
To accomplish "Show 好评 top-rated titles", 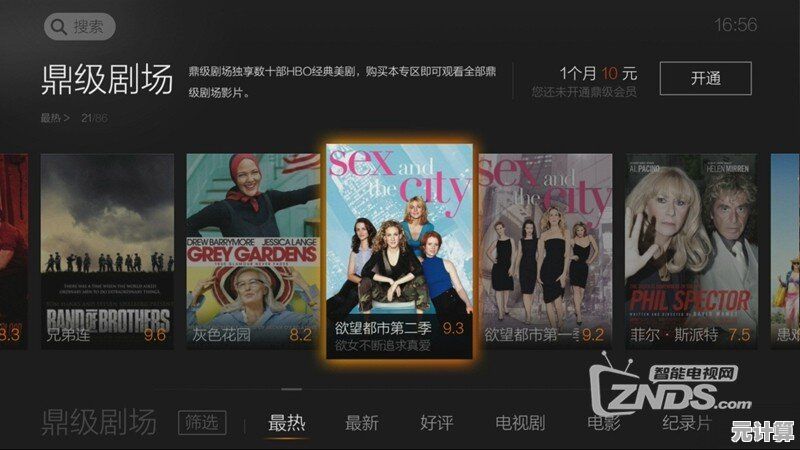I will point(437,423).
